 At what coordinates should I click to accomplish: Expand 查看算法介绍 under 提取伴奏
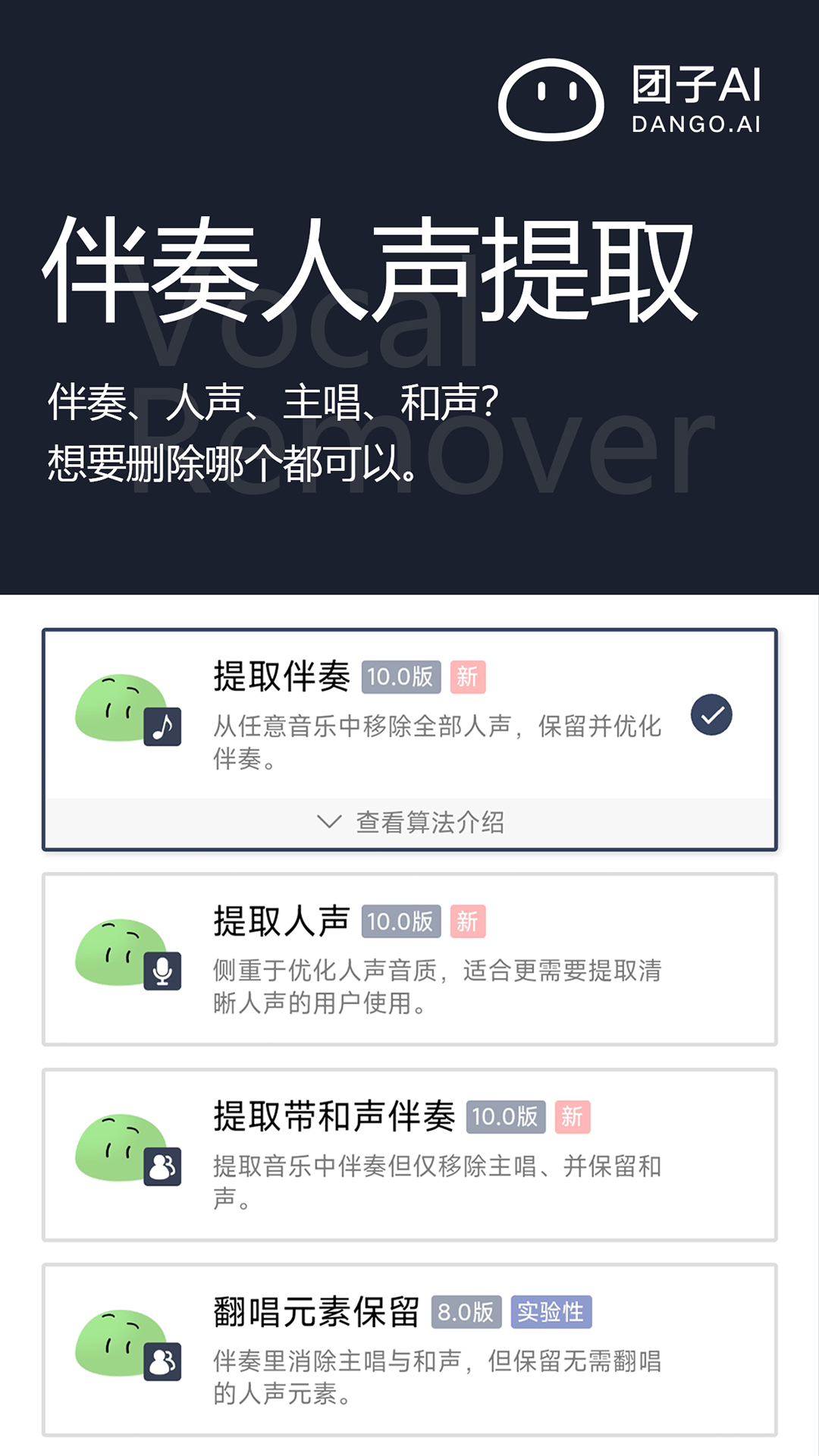409,822
